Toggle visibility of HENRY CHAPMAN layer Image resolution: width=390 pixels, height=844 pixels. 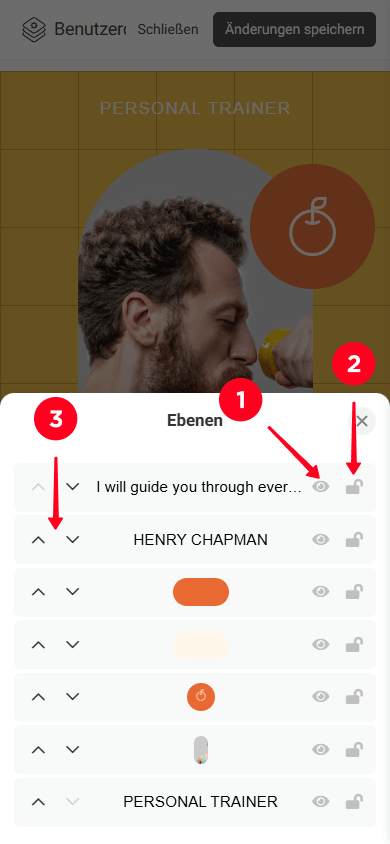pos(321,539)
